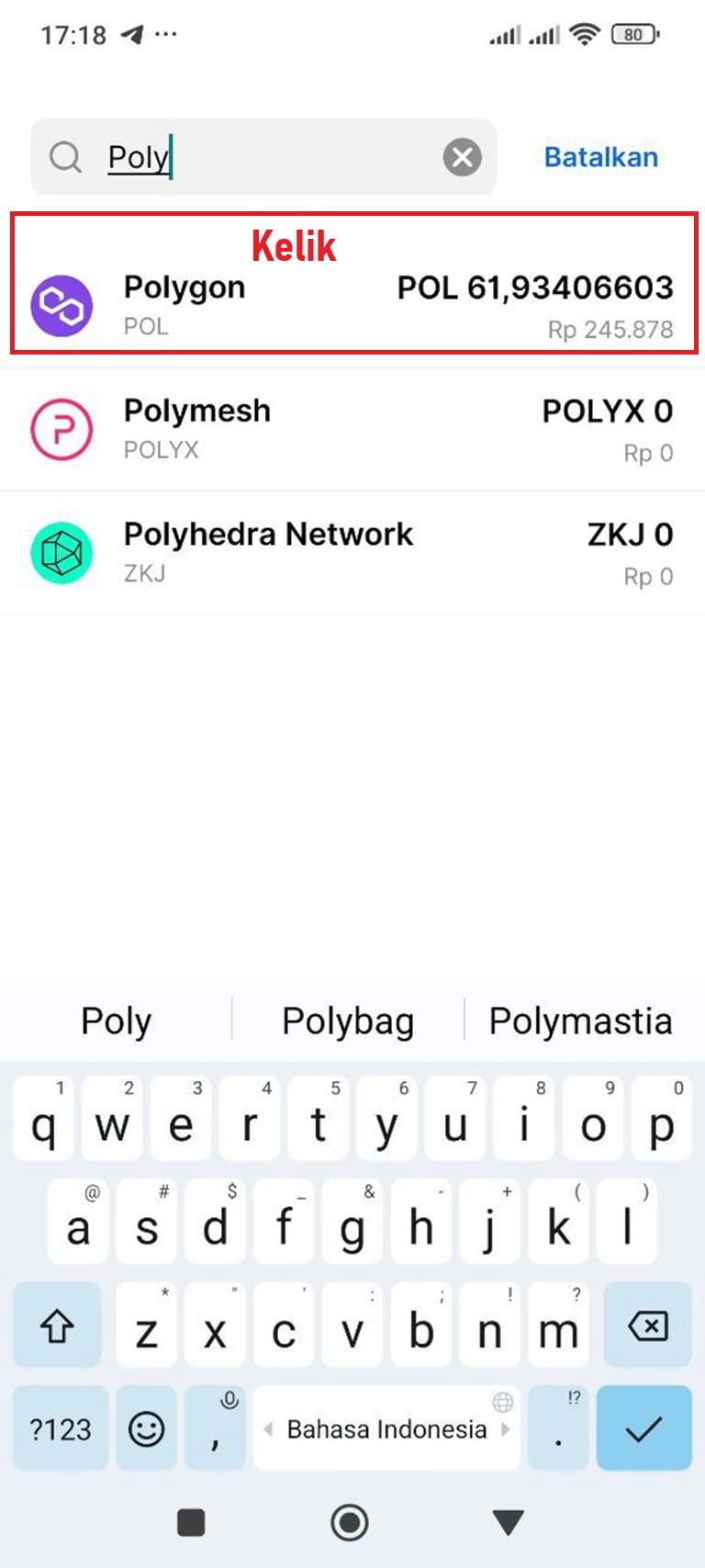Tap the keyboard backspace key
The height and width of the screenshot is (1568, 705).
(646, 1325)
